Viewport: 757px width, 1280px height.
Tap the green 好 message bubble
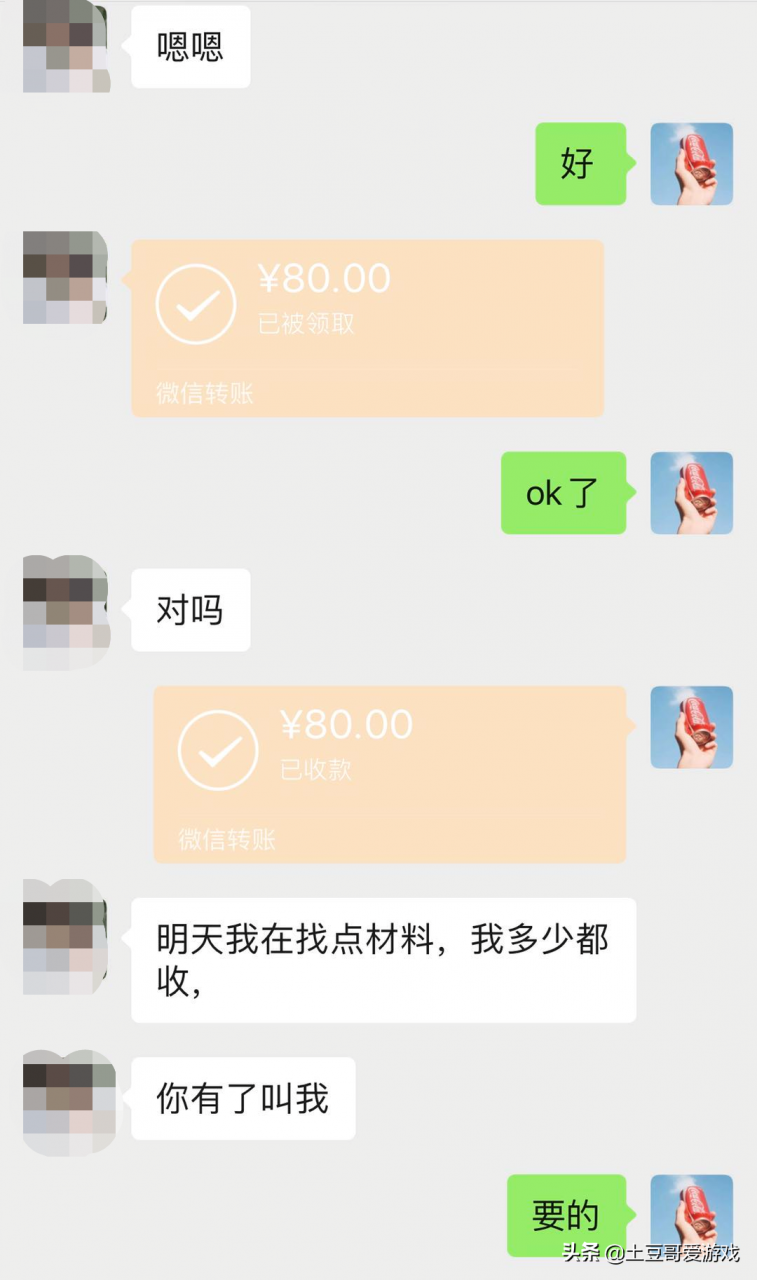pos(580,164)
